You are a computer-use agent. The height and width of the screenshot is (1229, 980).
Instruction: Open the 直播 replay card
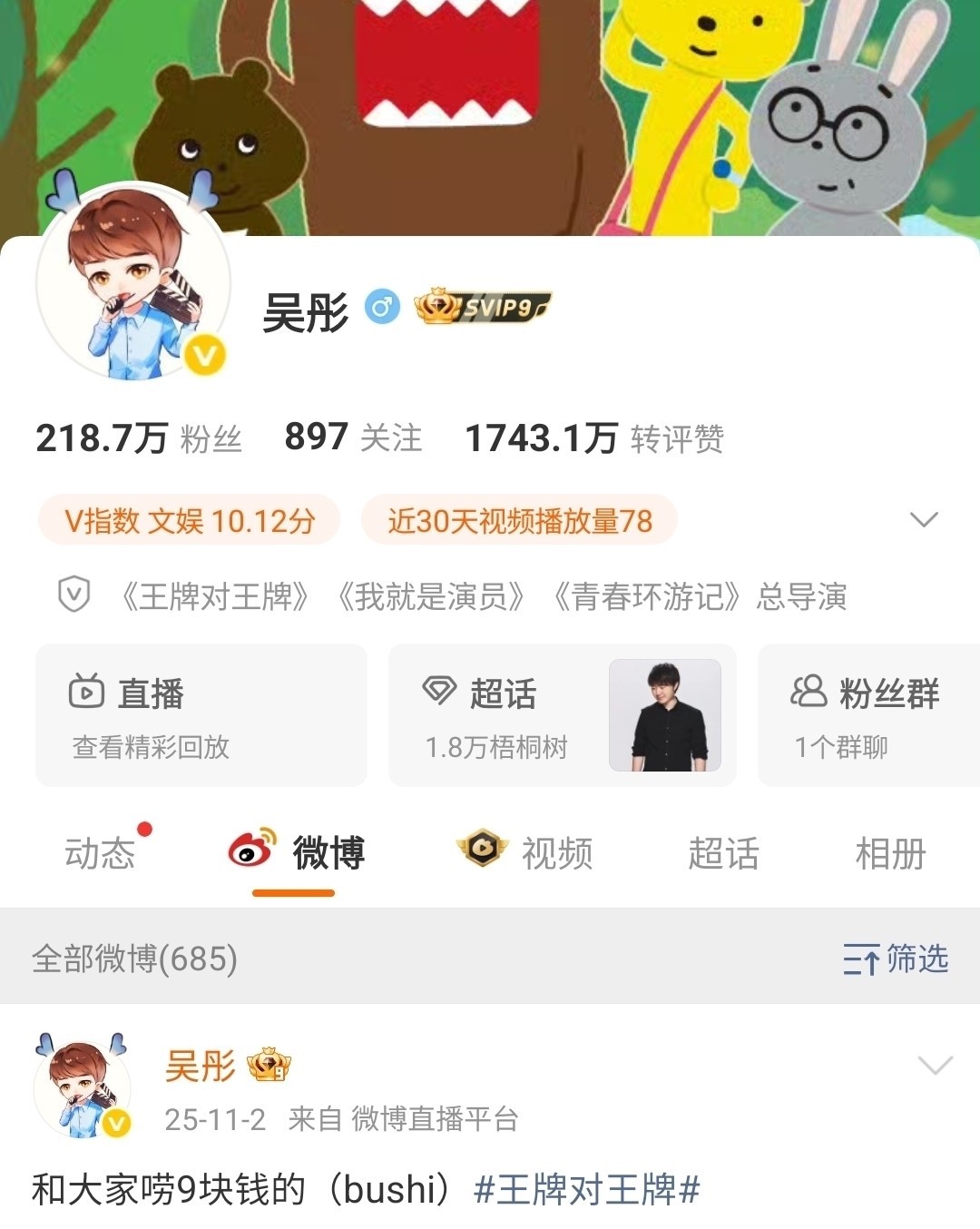(x=201, y=716)
